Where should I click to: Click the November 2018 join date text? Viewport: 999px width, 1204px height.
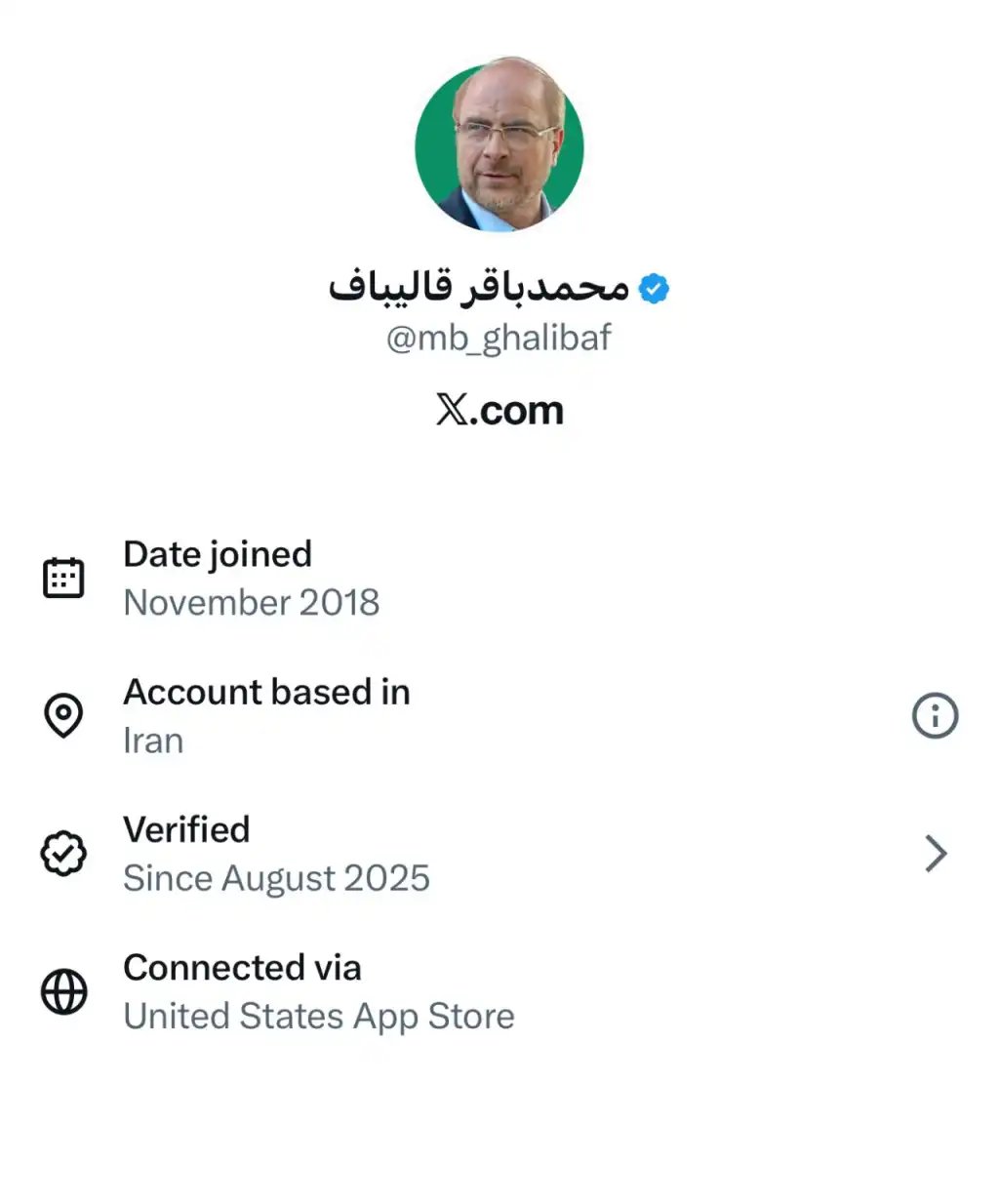click(251, 602)
